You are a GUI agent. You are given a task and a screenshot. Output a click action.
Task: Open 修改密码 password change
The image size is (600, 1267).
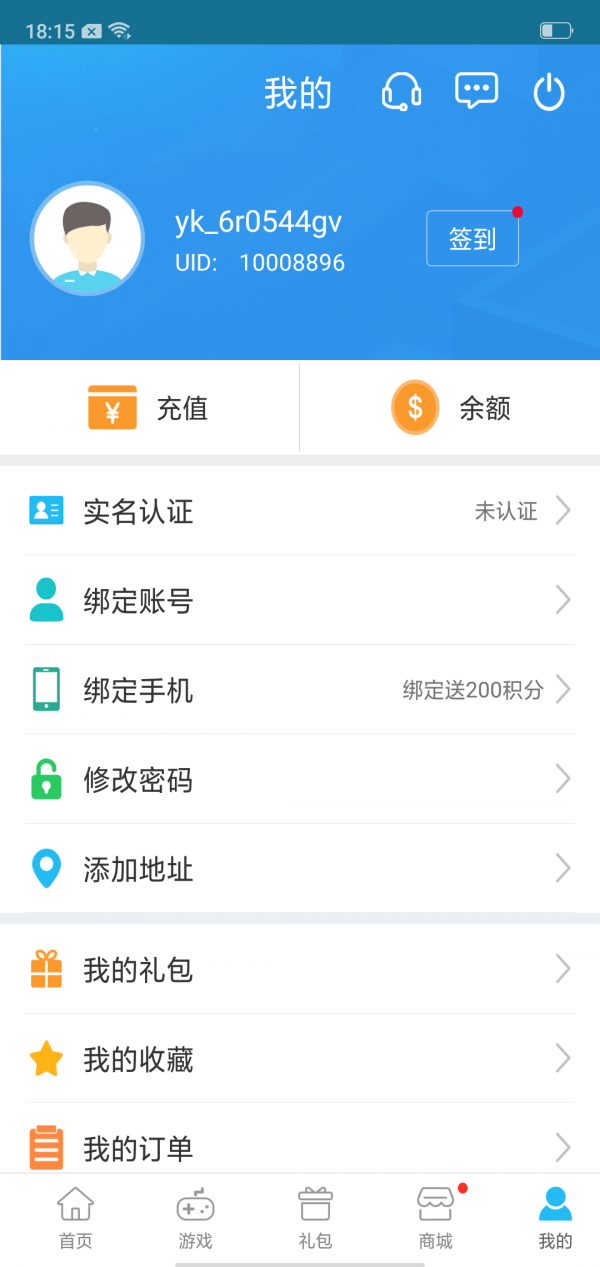[x=300, y=779]
